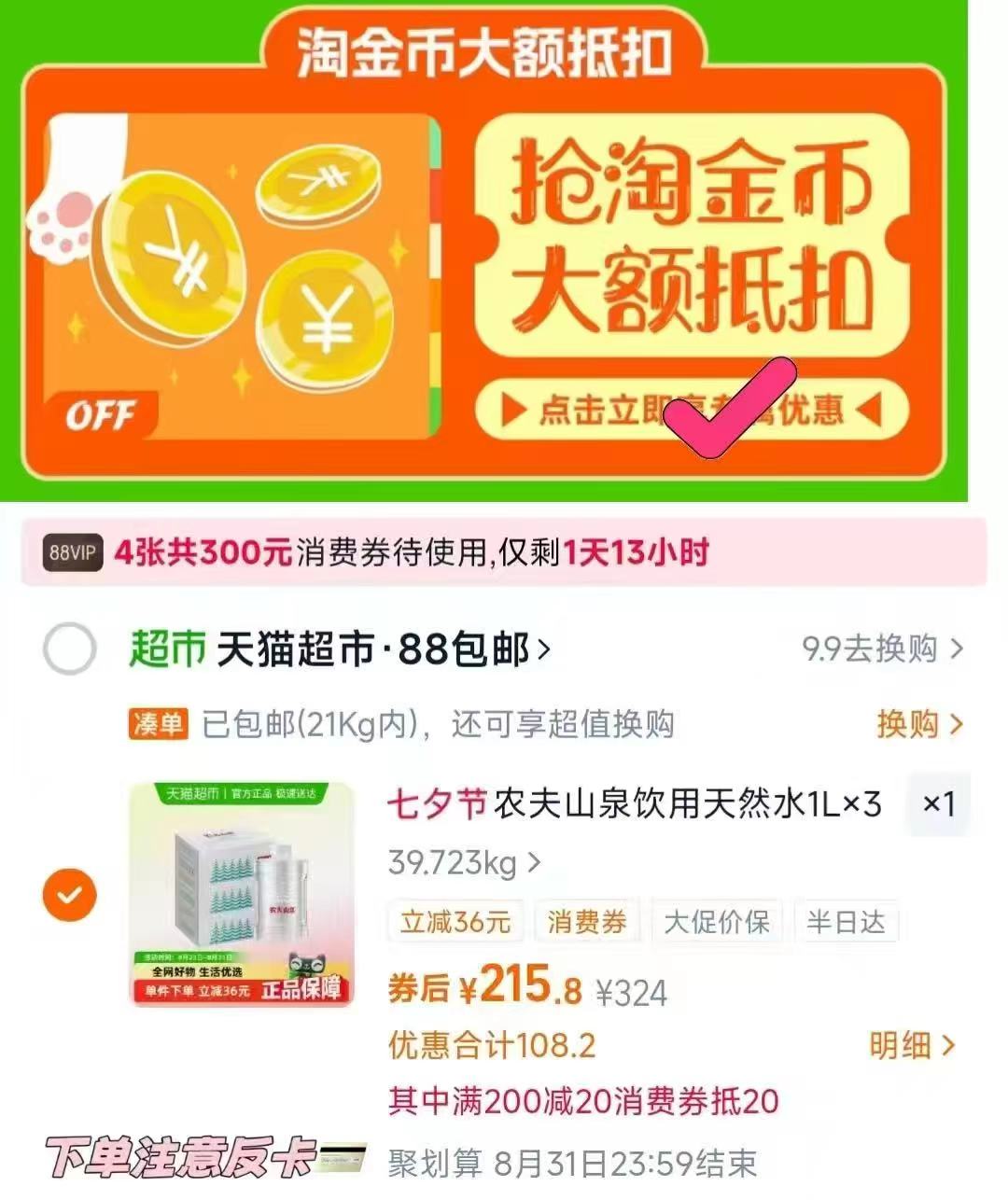Image resolution: width=1008 pixels, height=1200 pixels.
Task: Open the 农夫山泉 product thumbnail
Action: (241, 894)
